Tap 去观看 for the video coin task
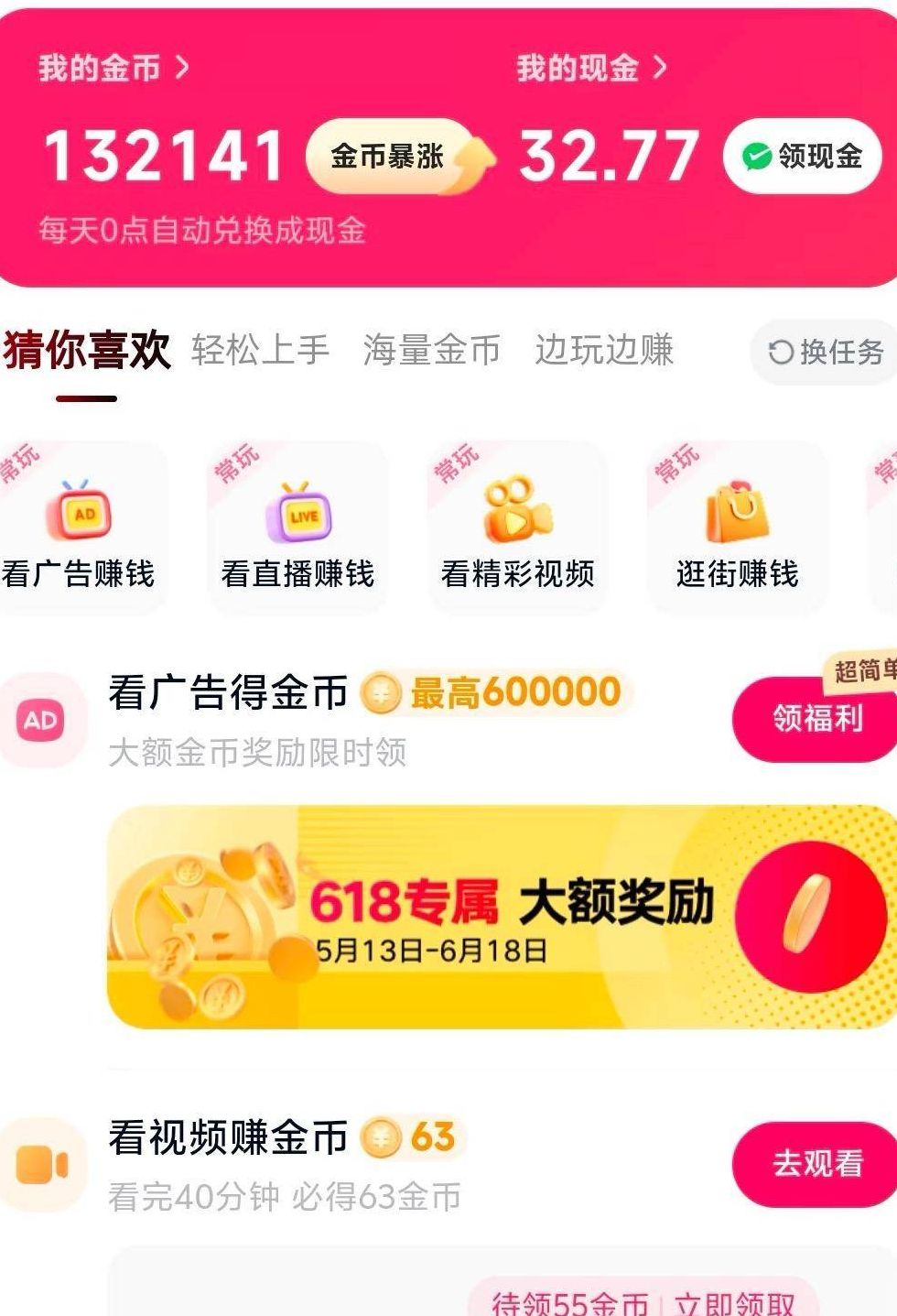Viewport: 897px width, 1316px height. pos(816,1164)
